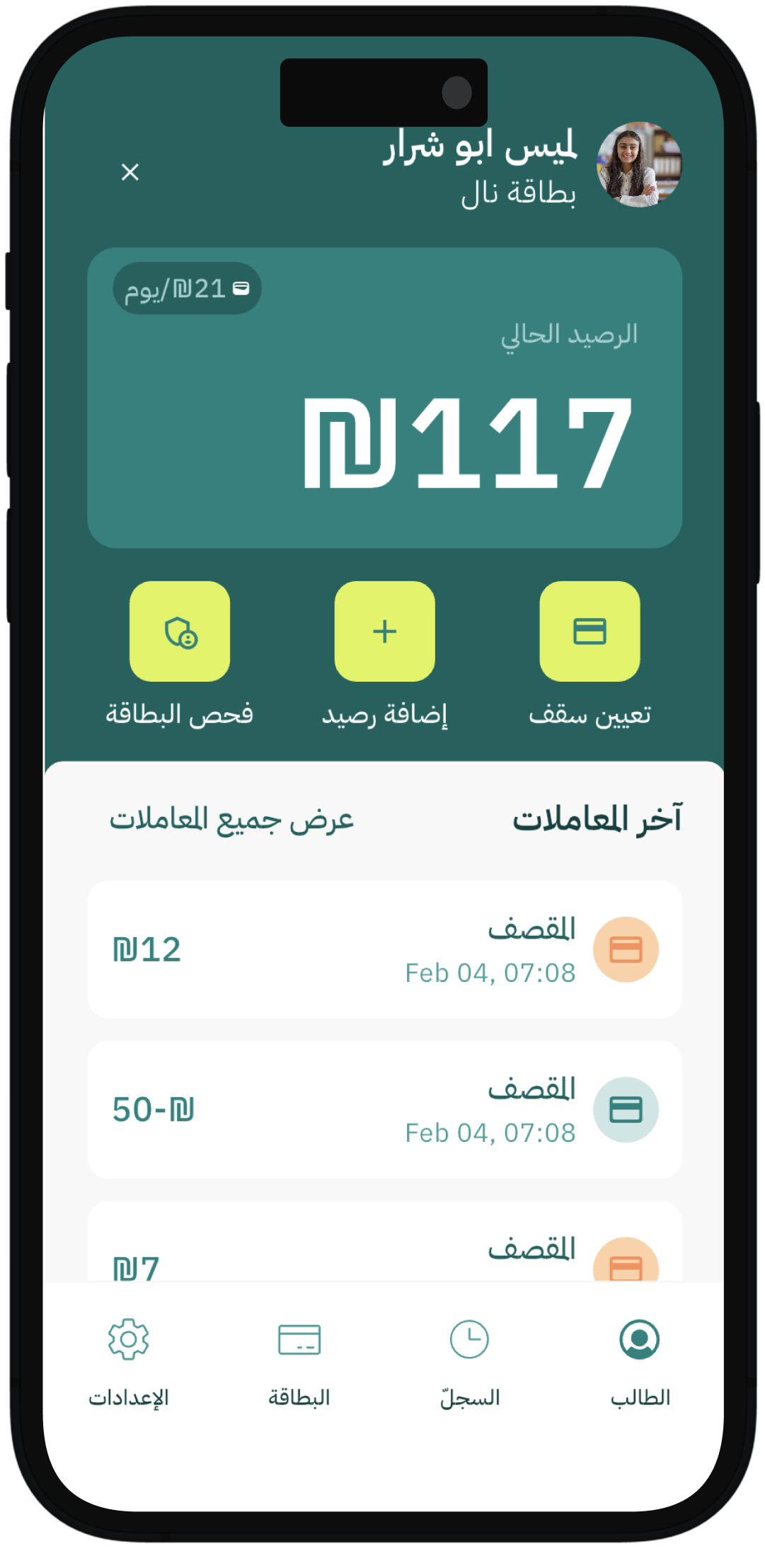Open the 50-₪ المقصف transaction
The height and width of the screenshot is (1568, 765).
click(x=384, y=1109)
